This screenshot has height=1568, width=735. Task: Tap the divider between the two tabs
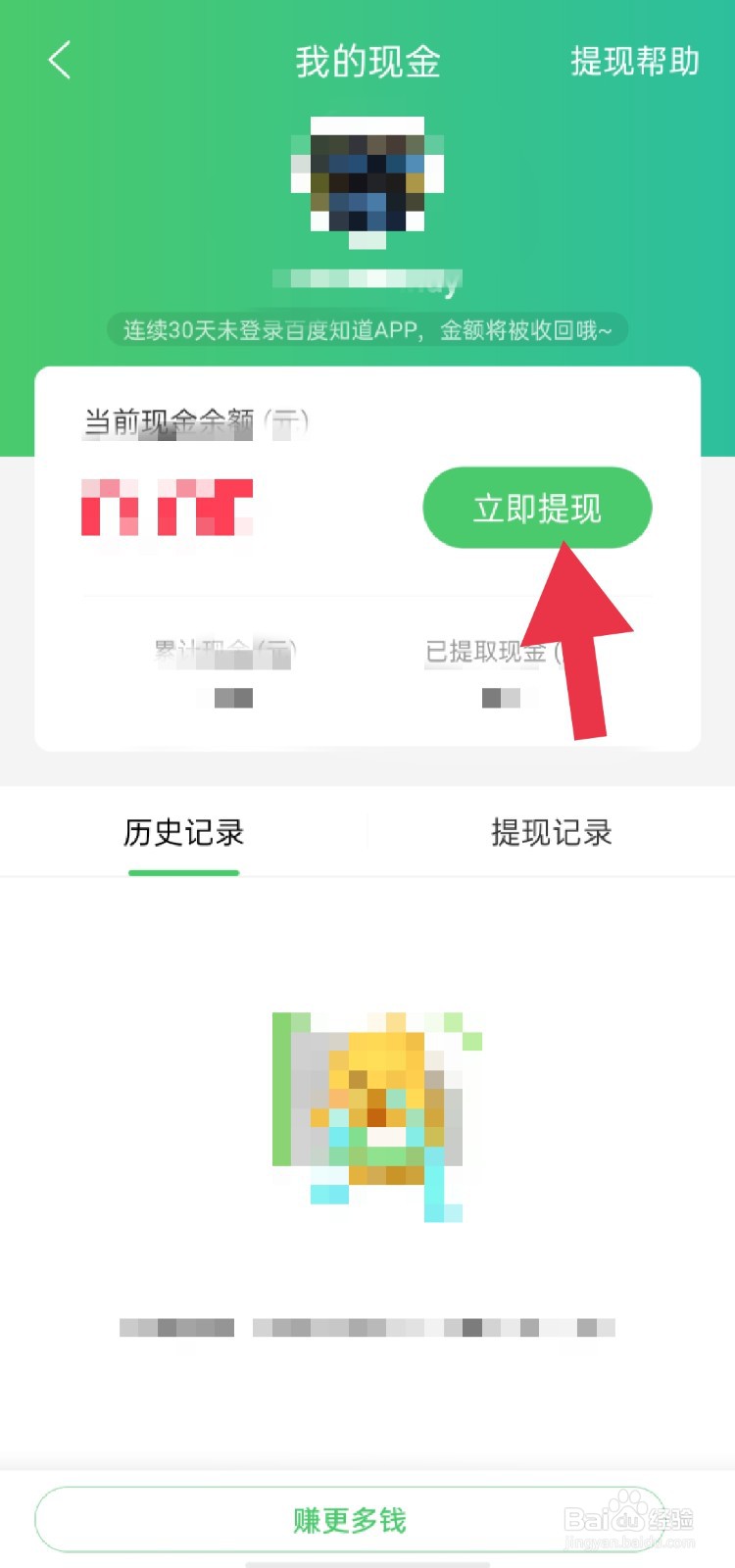[x=366, y=833]
